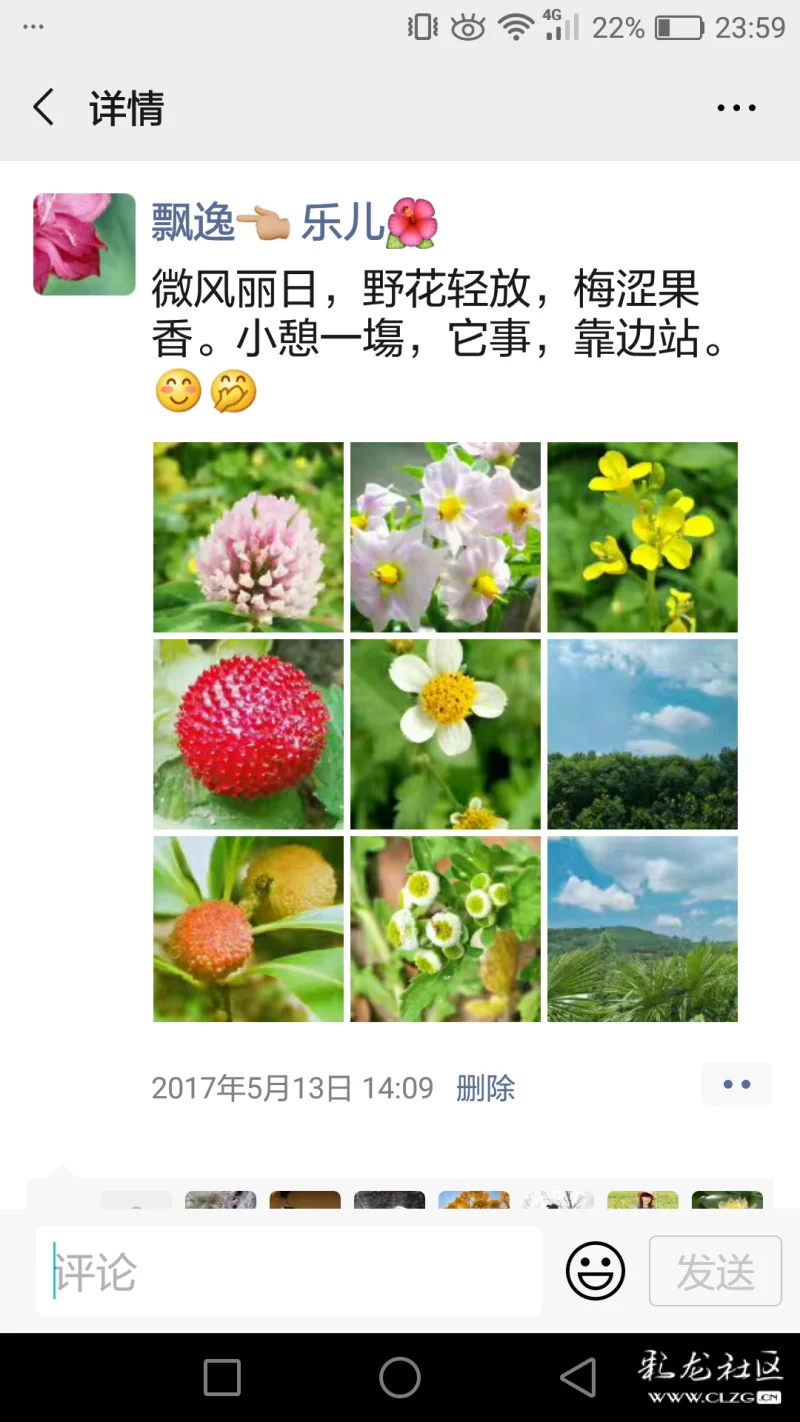
Task: Open the poster's profile avatar
Action: (84, 244)
